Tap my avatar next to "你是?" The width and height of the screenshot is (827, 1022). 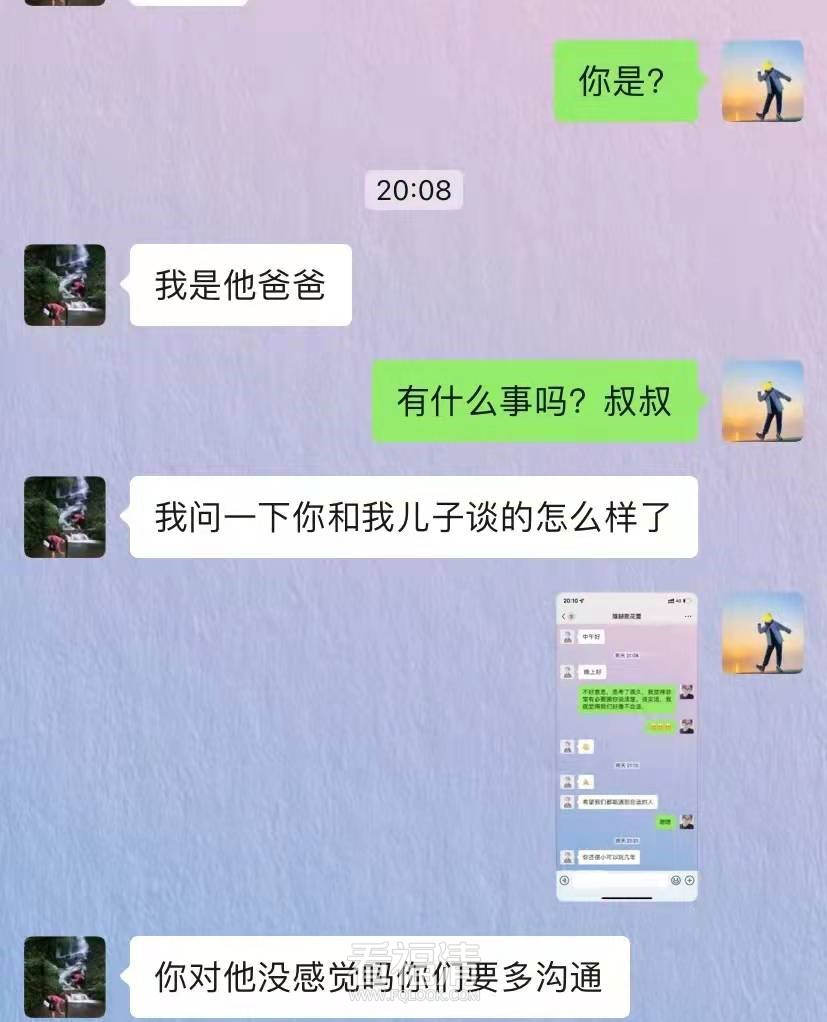coord(762,81)
